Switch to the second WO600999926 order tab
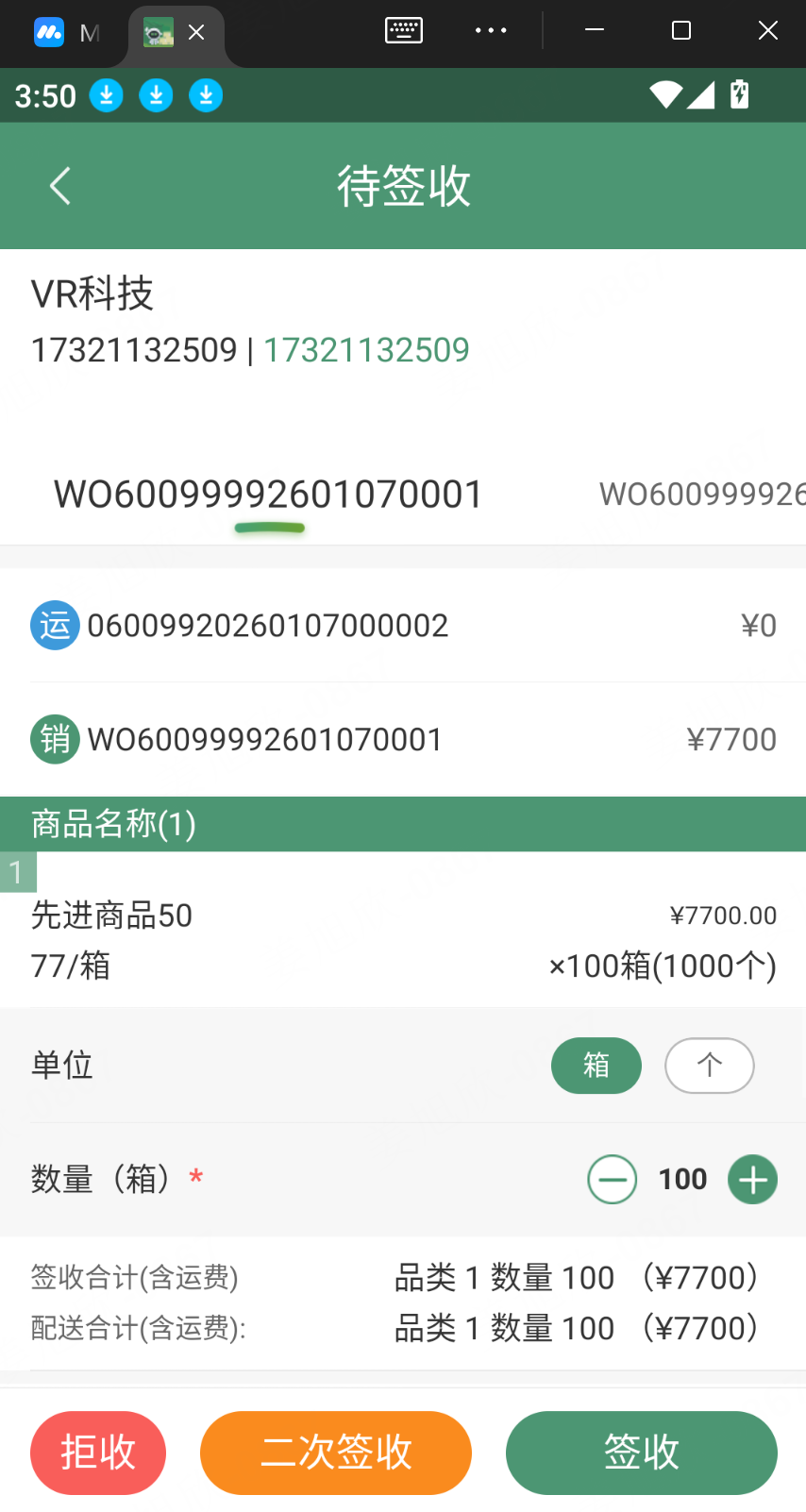This screenshot has height=1512, width=806. tap(702, 494)
